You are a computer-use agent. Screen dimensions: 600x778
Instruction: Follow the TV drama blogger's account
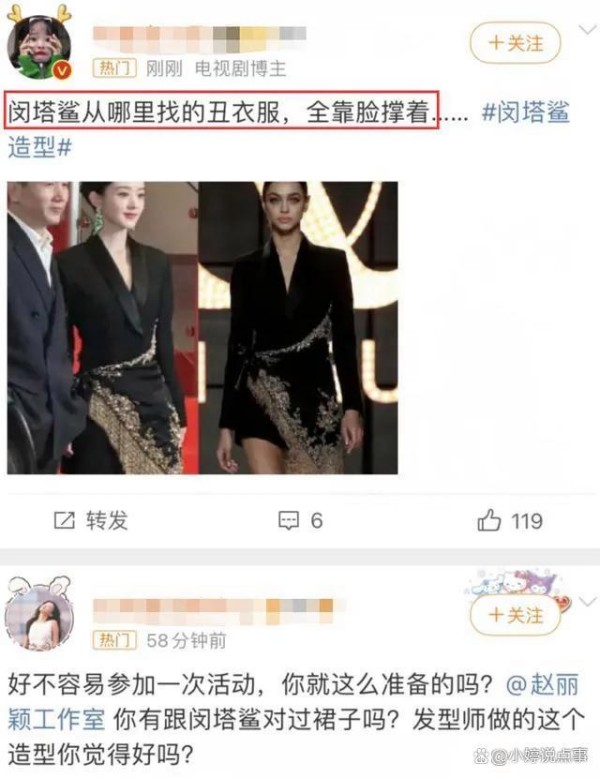515,44
